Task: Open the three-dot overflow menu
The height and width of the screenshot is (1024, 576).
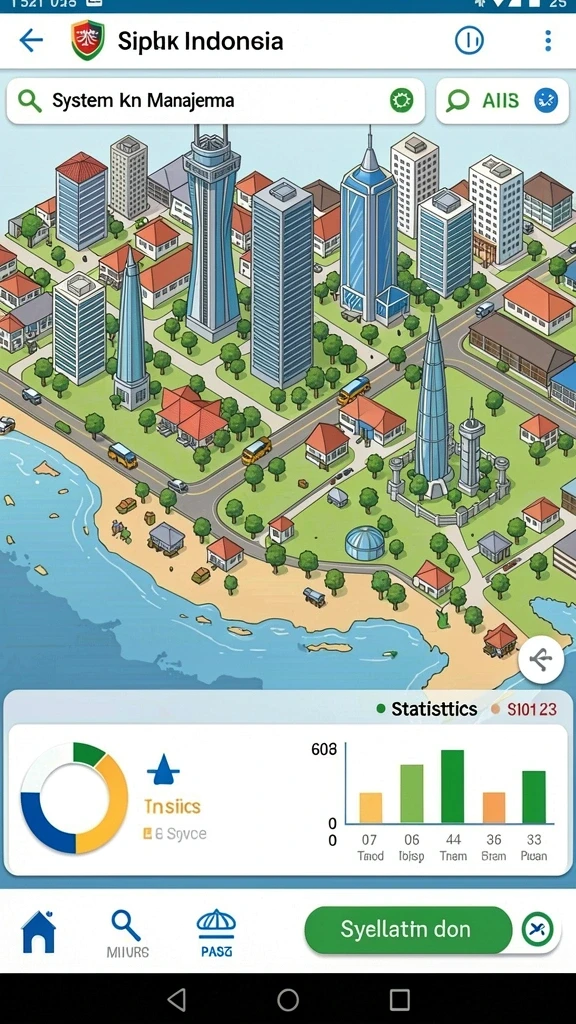Action: [548, 41]
